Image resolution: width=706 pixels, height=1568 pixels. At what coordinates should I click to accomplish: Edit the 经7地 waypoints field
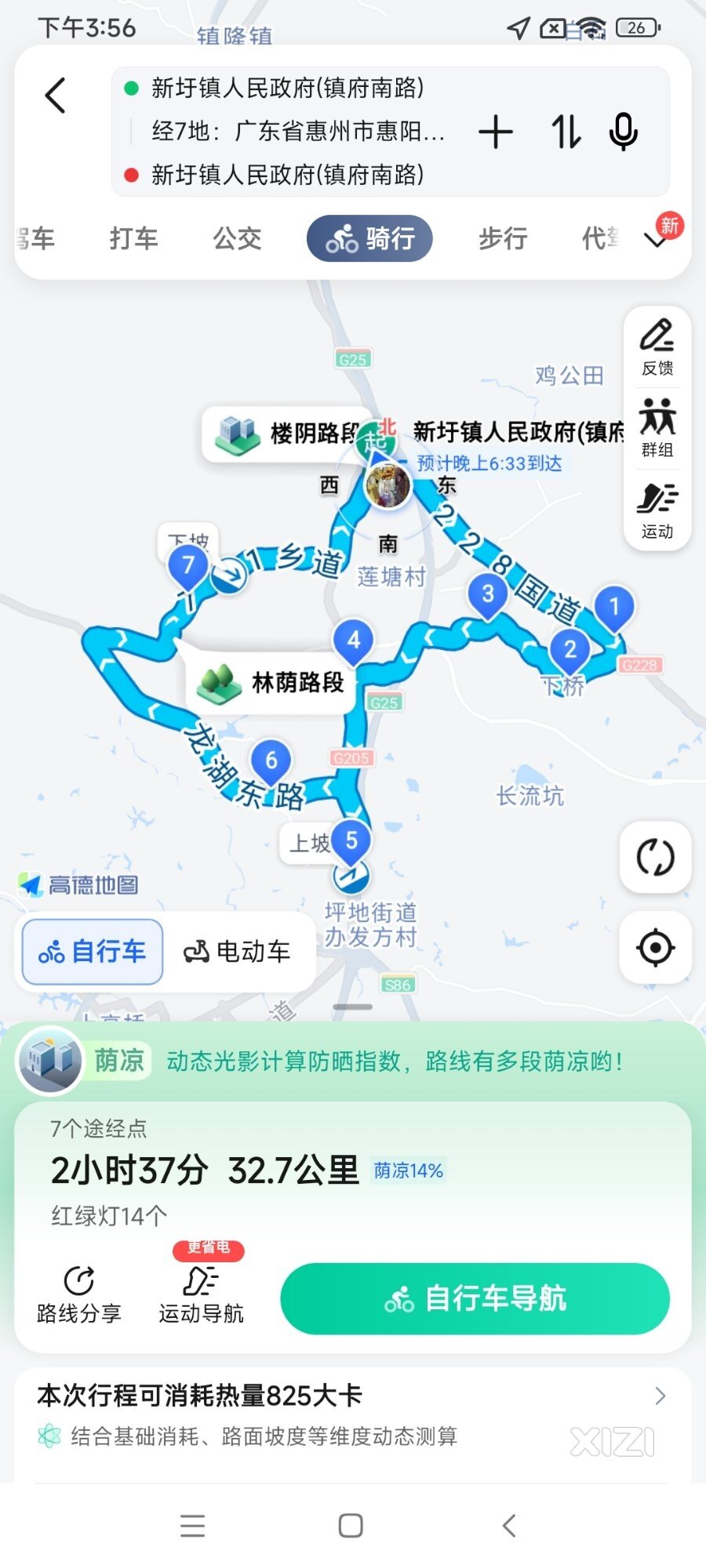coord(298,131)
